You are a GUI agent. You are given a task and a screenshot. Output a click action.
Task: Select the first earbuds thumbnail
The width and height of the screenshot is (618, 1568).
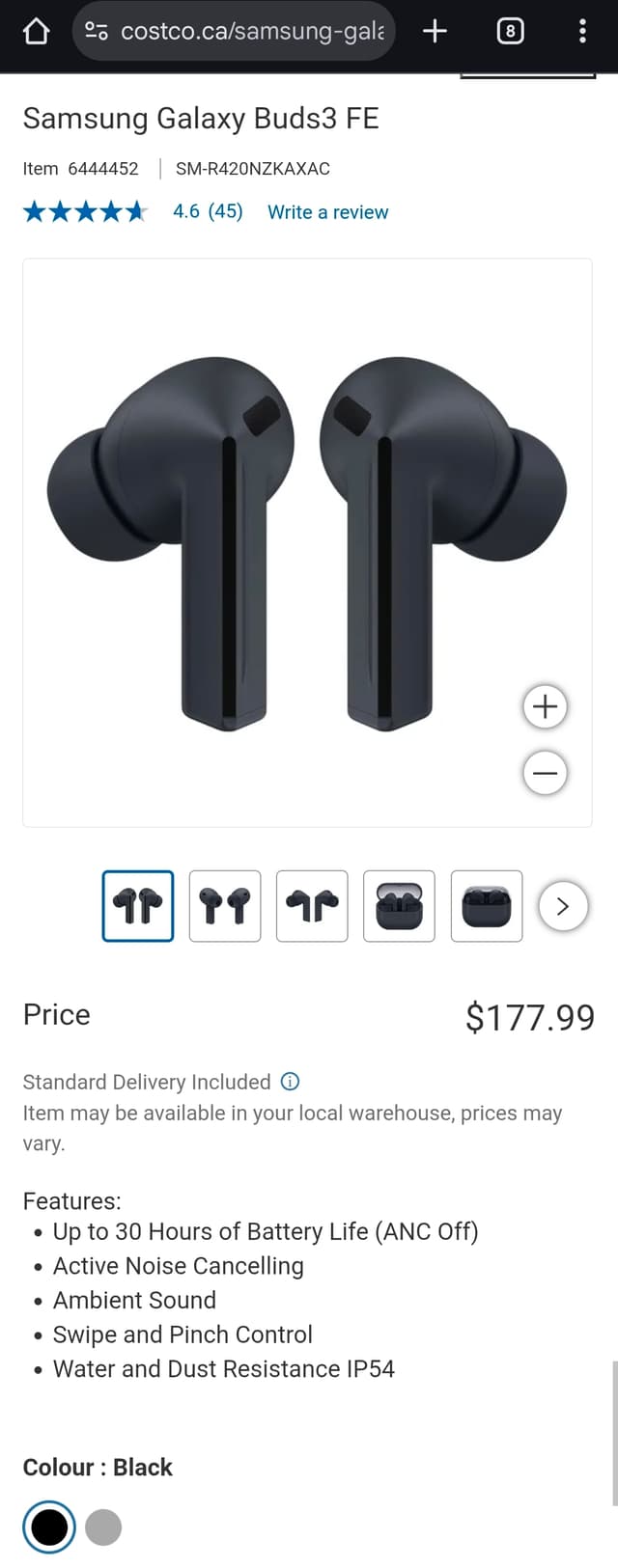point(138,906)
